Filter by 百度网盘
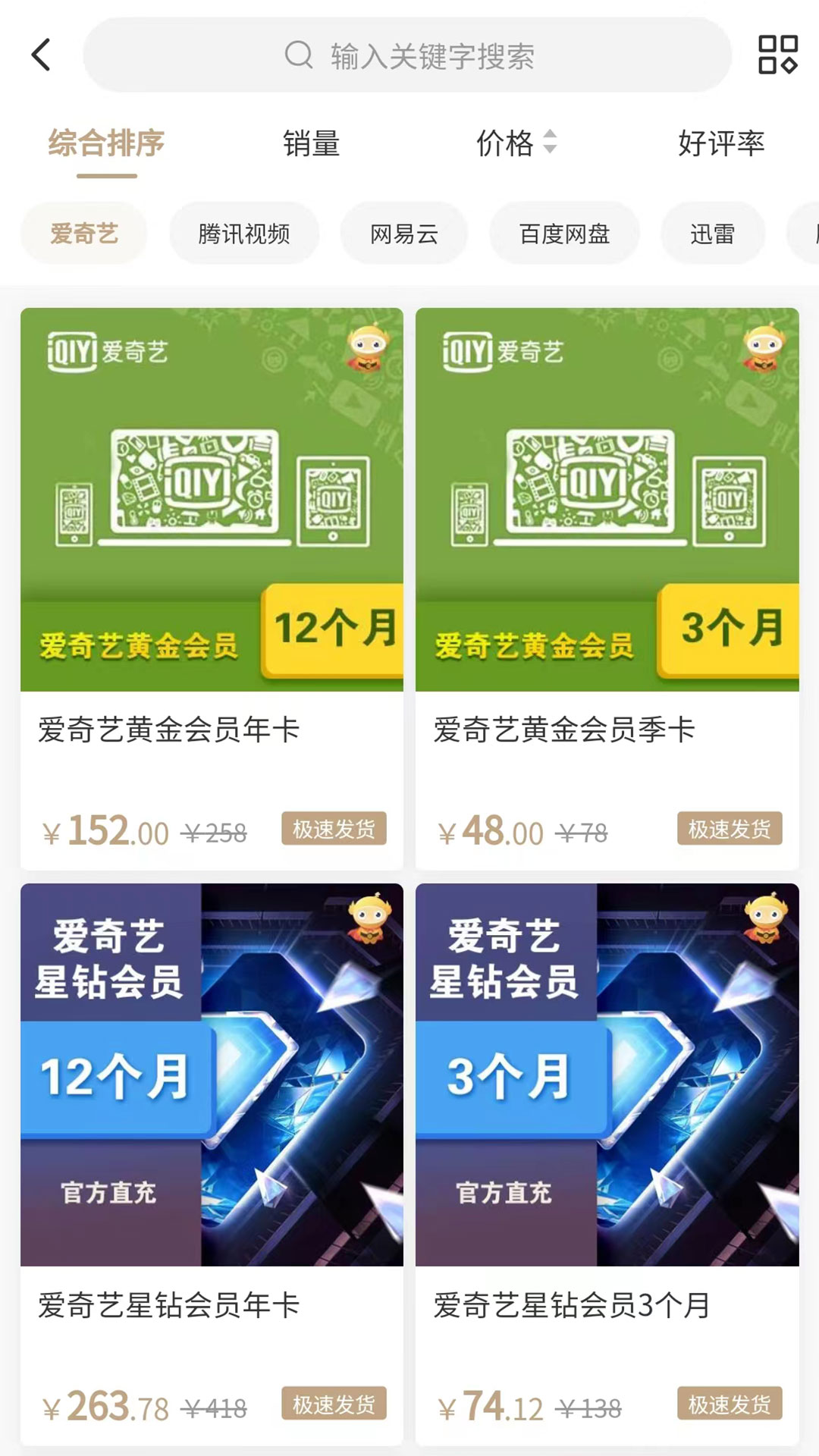Image resolution: width=819 pixels, height=1456 pixels. pyautogui.click(x=564, y=234)
